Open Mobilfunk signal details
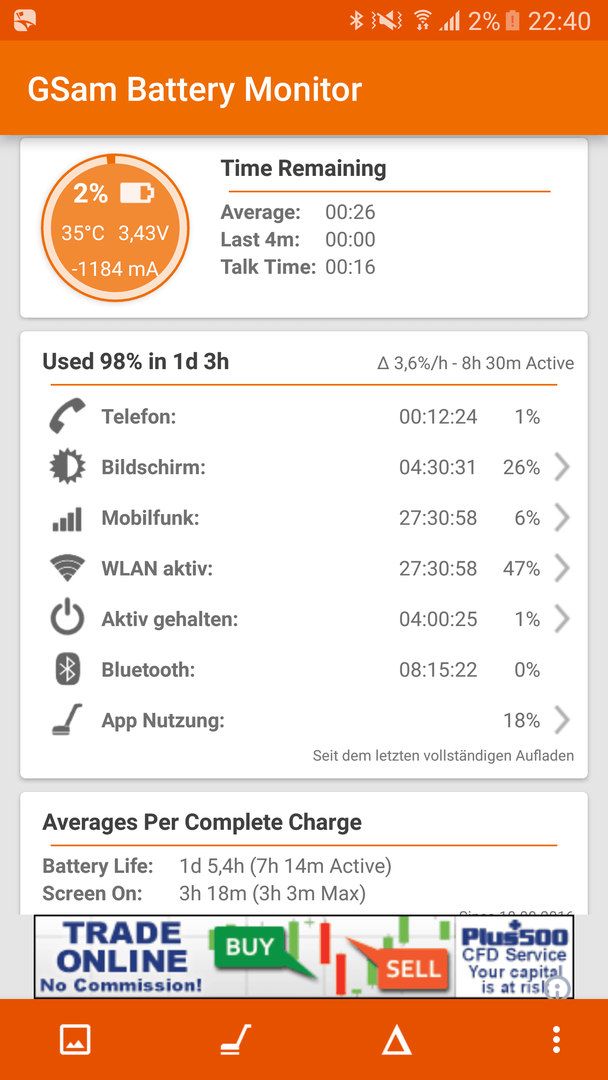This screenshot has height=1080, width=608. [x=304, y=518]
